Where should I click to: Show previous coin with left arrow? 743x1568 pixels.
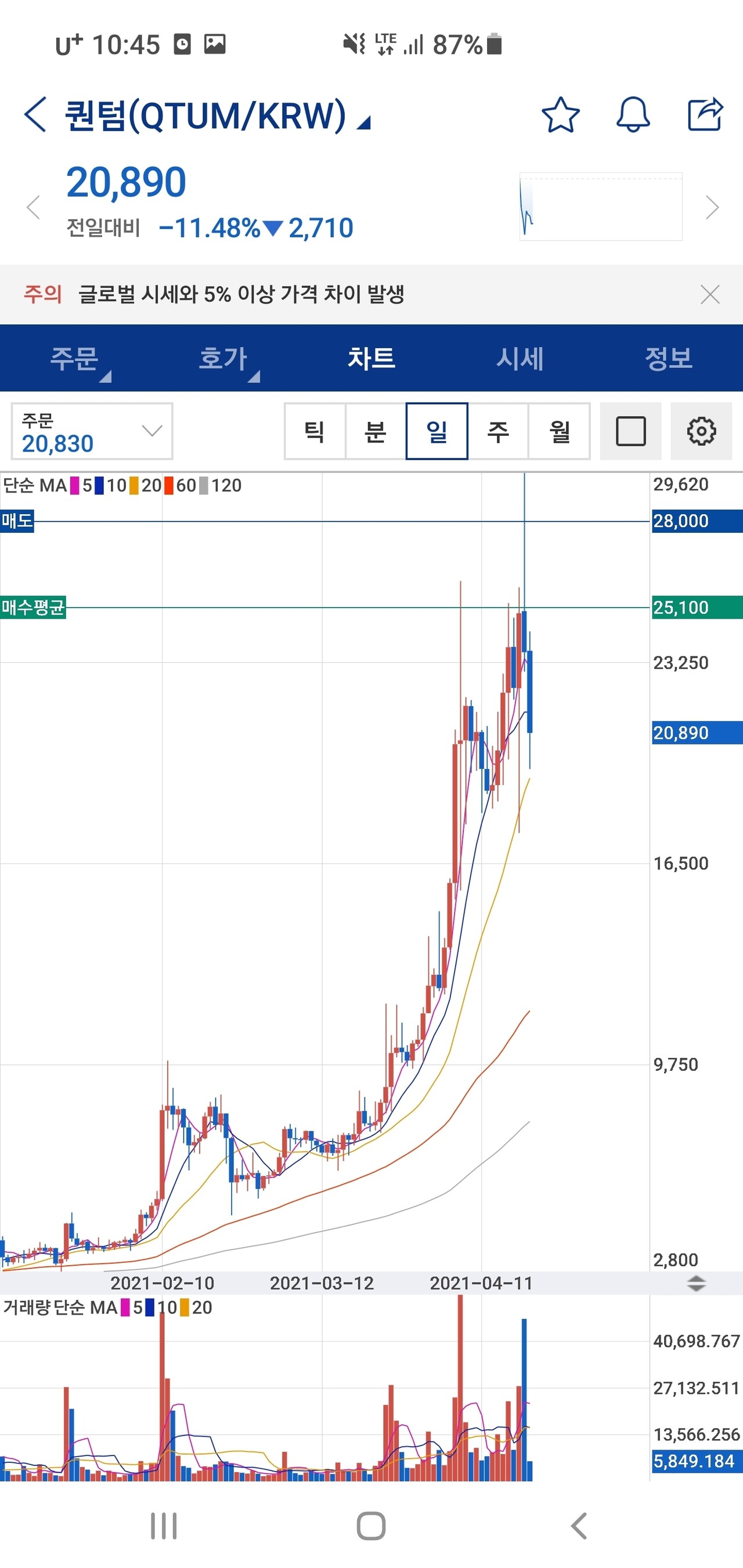tap(34, 208)
